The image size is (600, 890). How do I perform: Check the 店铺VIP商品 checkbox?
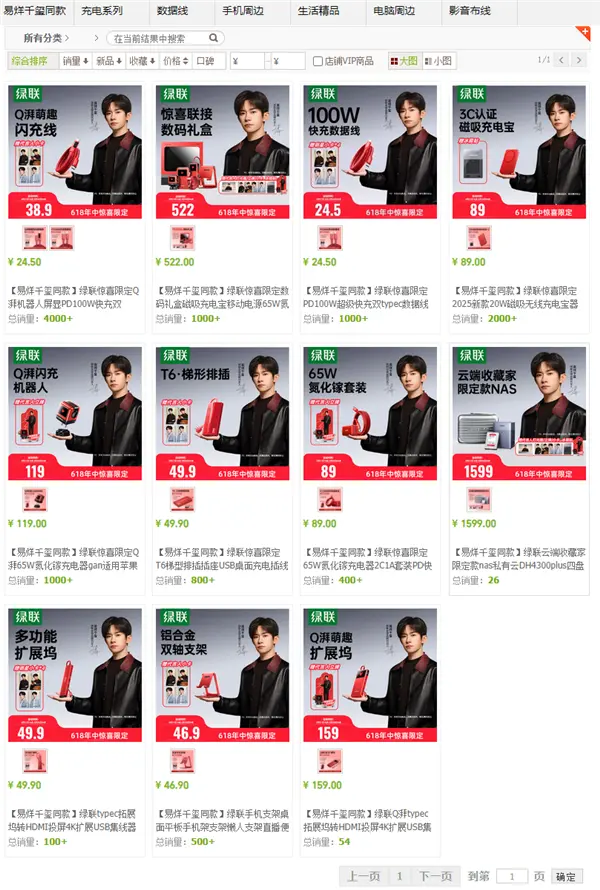tap(318, 61)
